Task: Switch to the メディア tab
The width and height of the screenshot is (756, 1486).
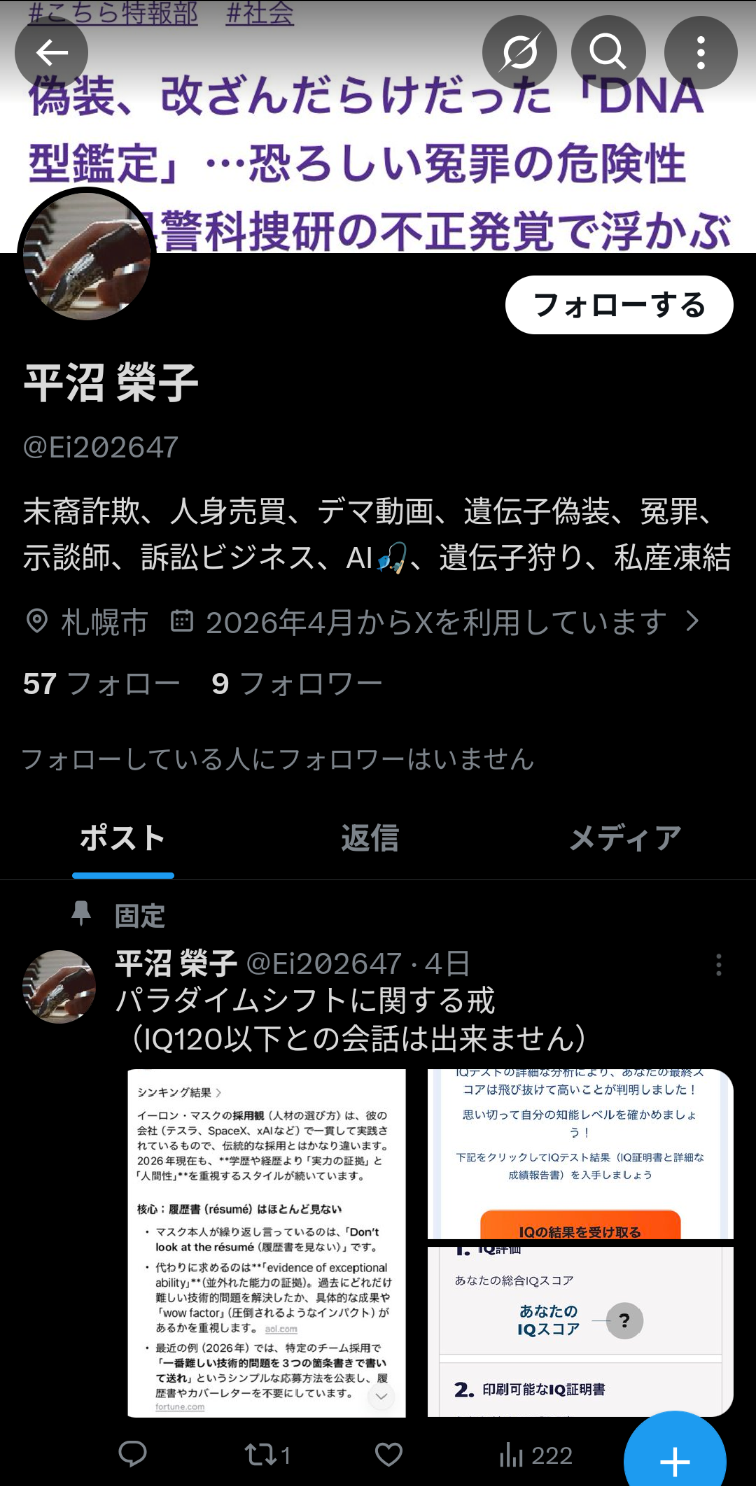Action: point(624,838)
